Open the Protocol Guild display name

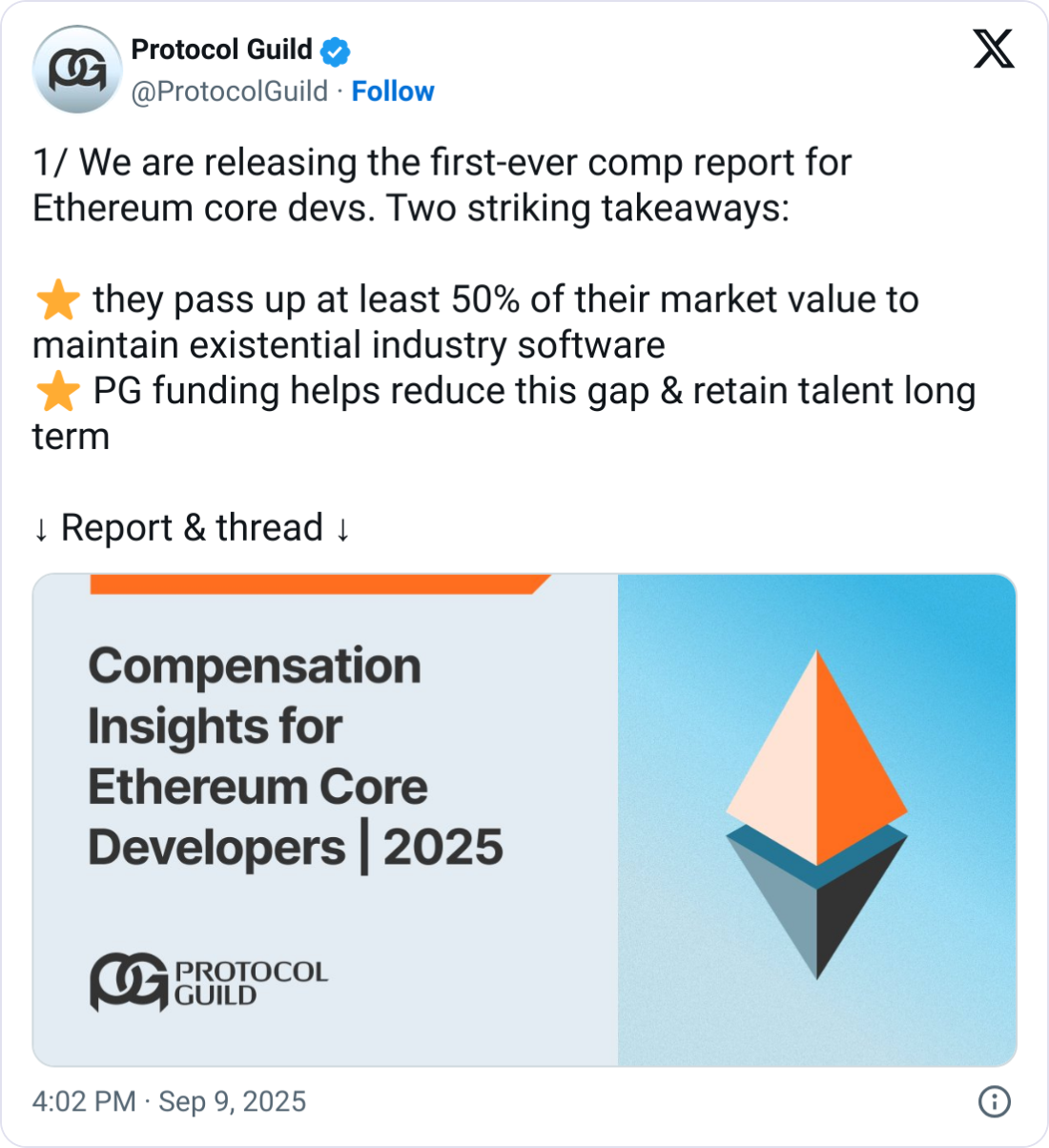221,50
